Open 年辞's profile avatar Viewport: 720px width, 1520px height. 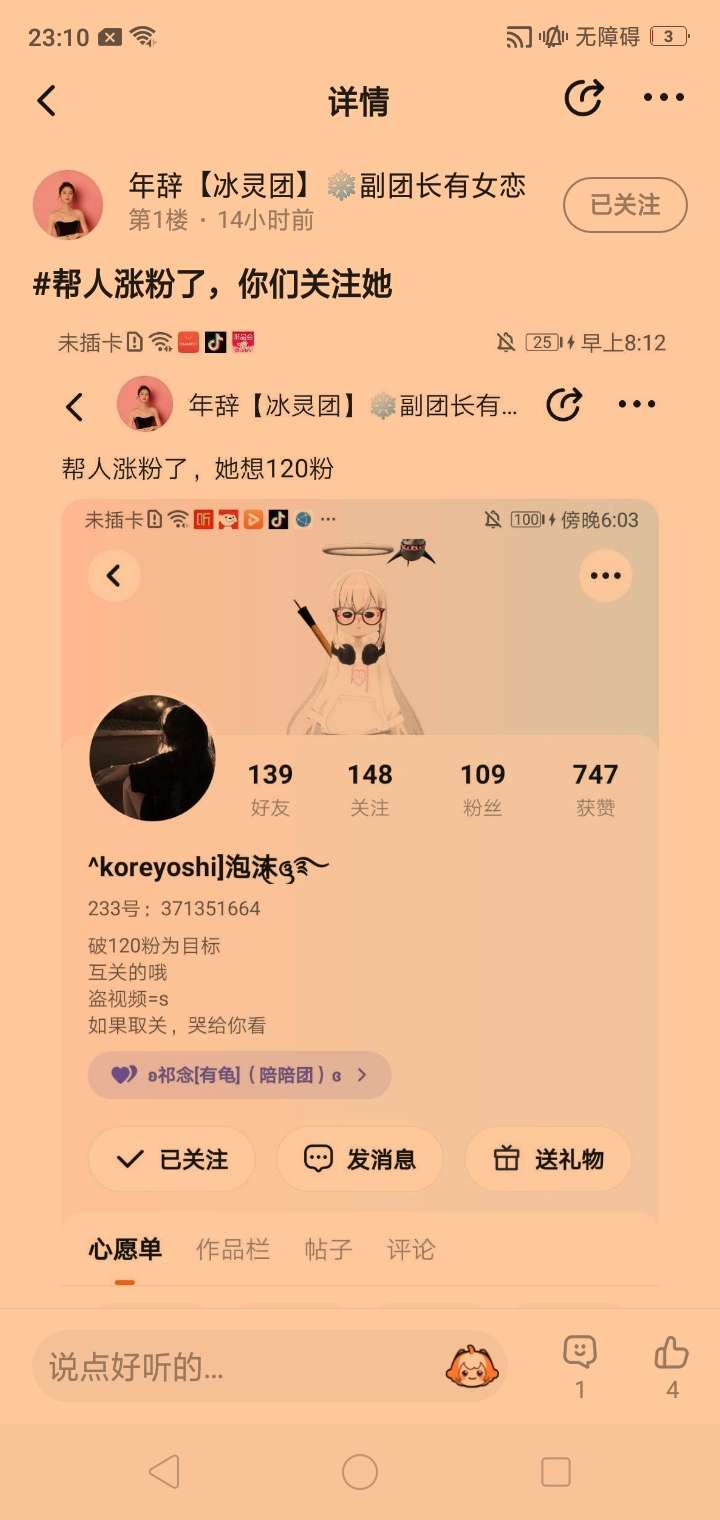pyautogui.click(x=68, y=204)
